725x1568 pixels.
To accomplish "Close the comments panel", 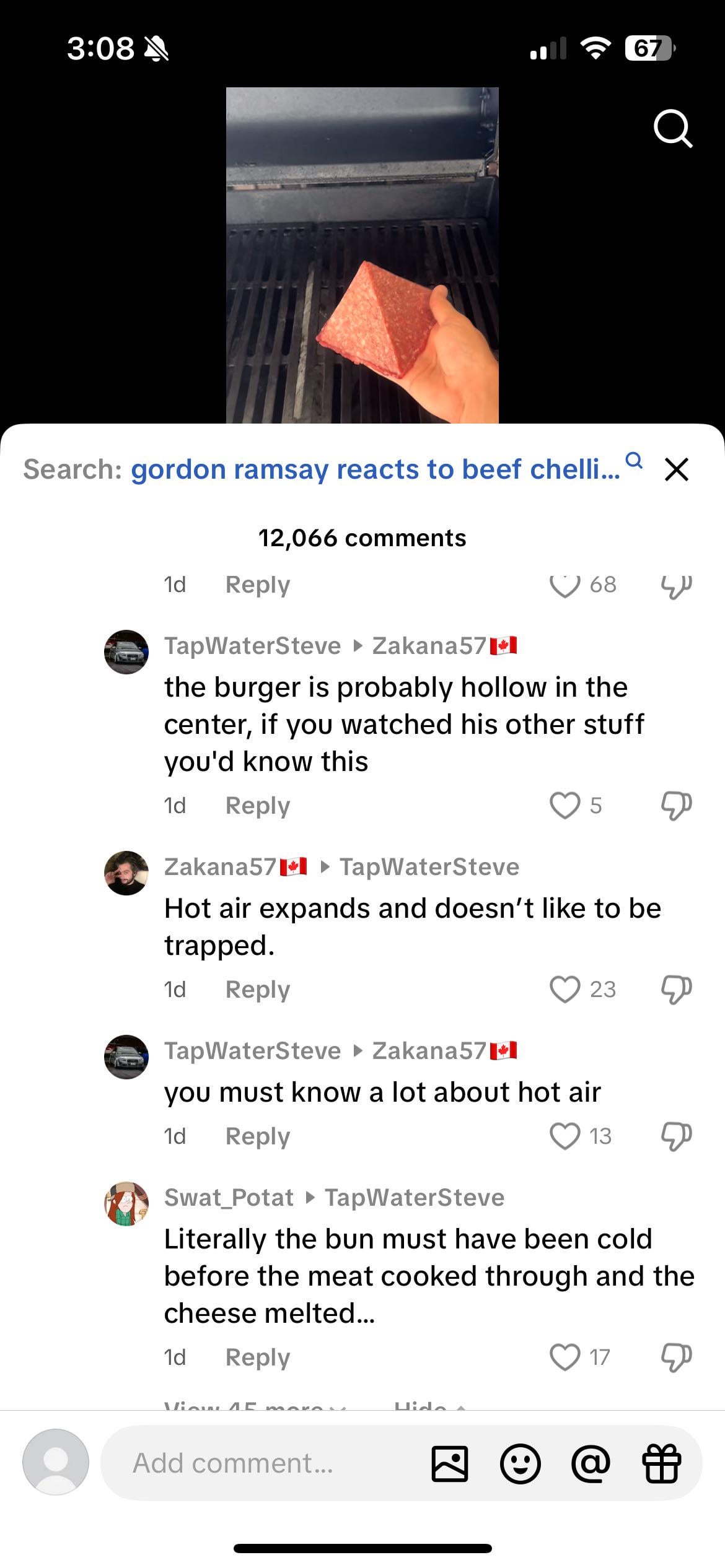I will (676, 469).
